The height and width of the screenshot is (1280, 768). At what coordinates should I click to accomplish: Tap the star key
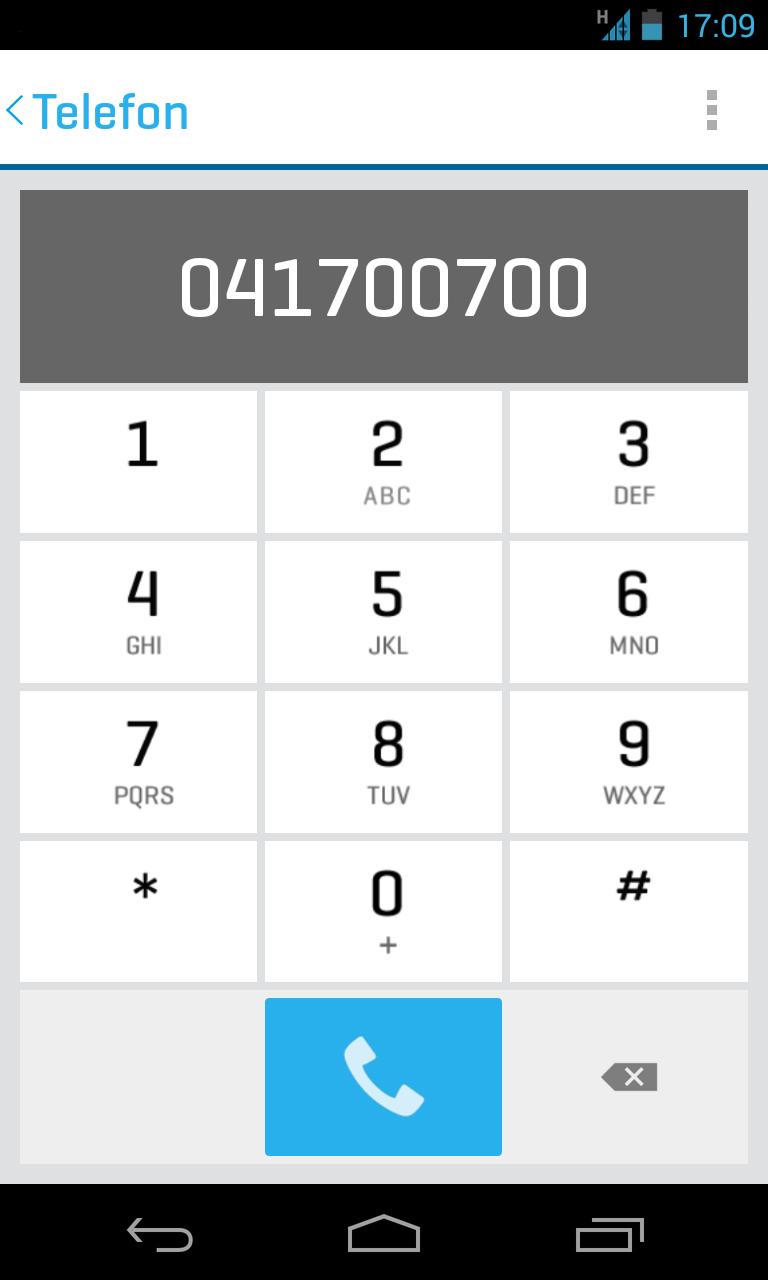[139, 911]
